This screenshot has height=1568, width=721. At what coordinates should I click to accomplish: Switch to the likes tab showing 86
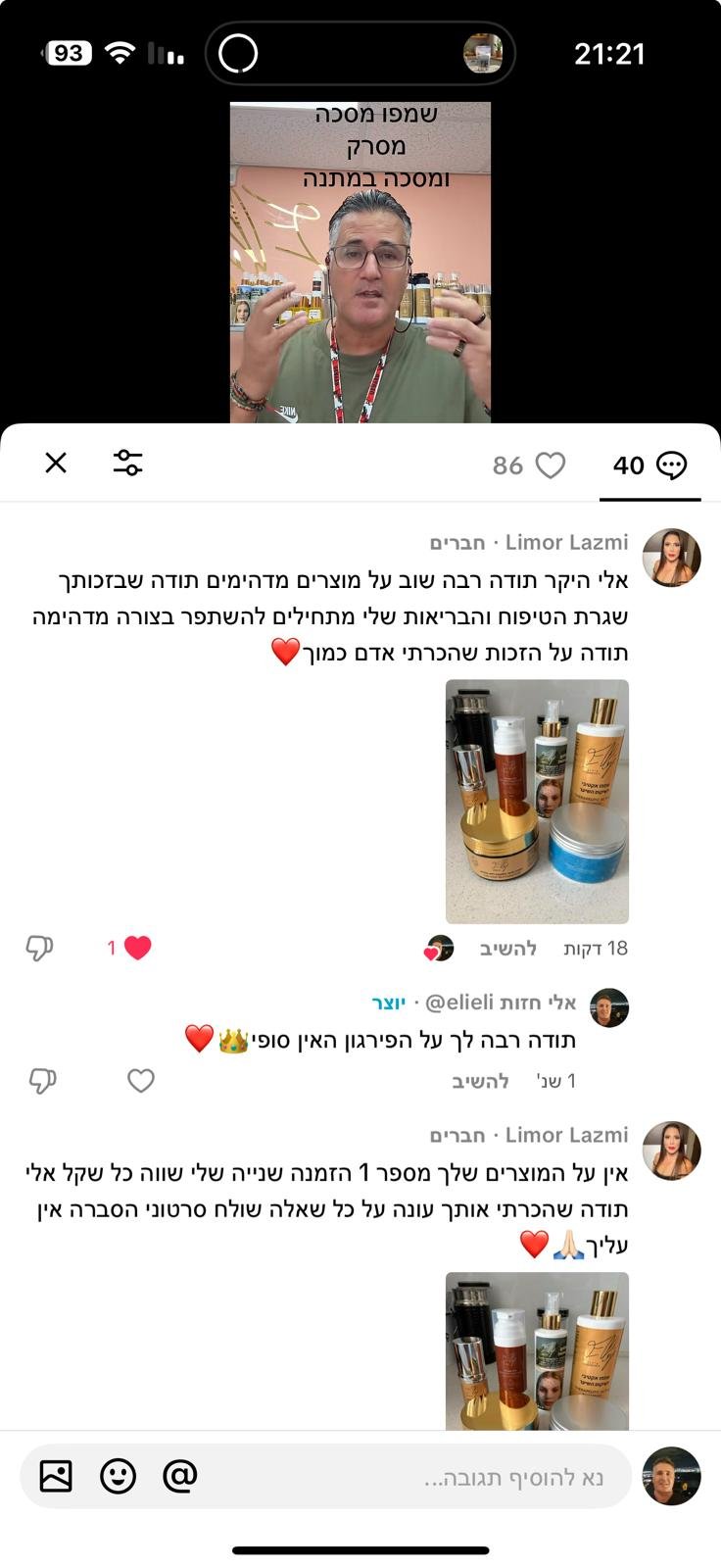529,465
